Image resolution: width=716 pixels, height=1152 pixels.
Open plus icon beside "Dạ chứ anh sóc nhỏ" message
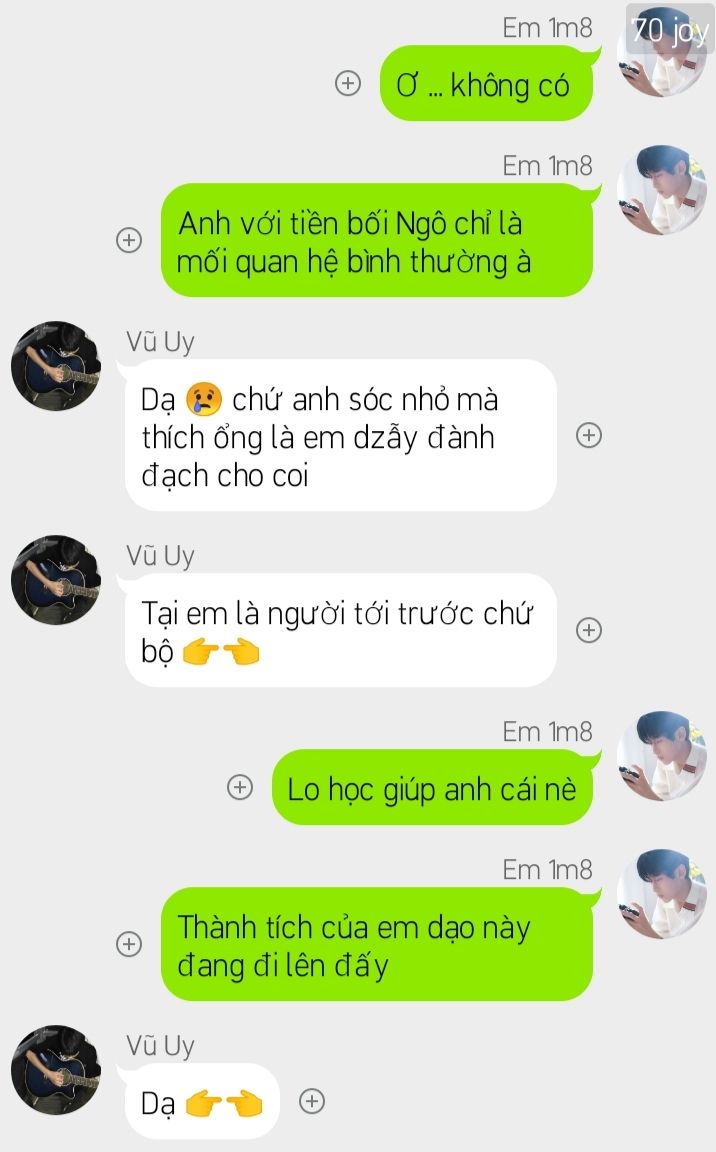(589, 435)
